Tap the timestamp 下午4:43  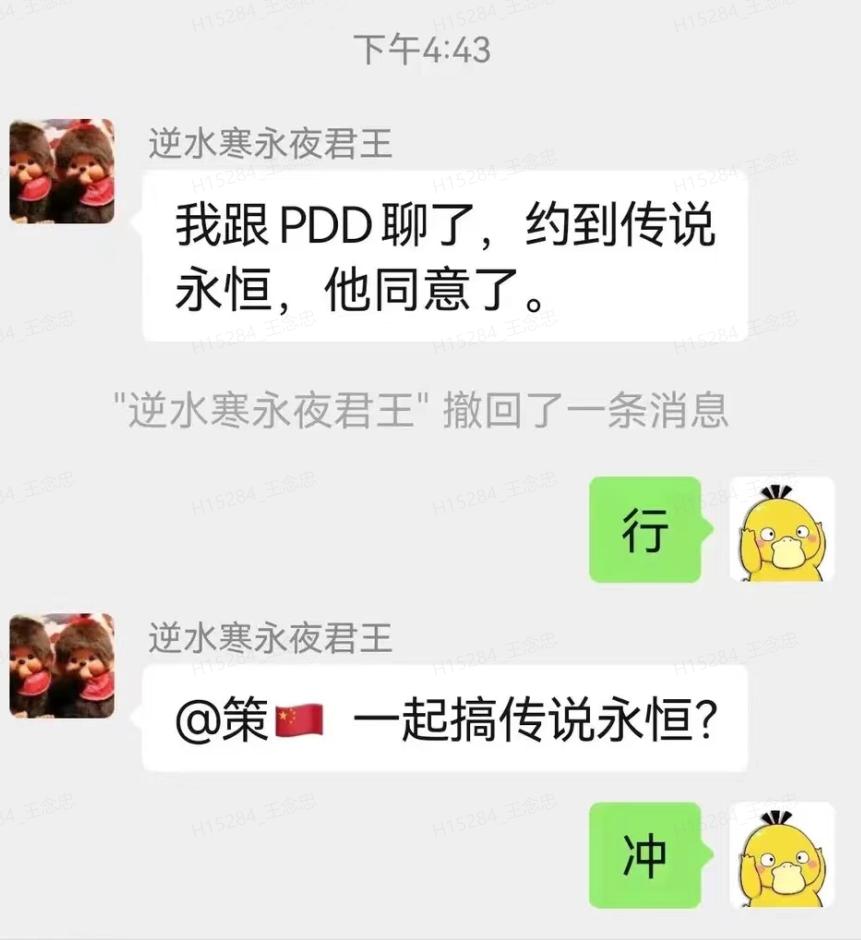click(x=430, y=48)
